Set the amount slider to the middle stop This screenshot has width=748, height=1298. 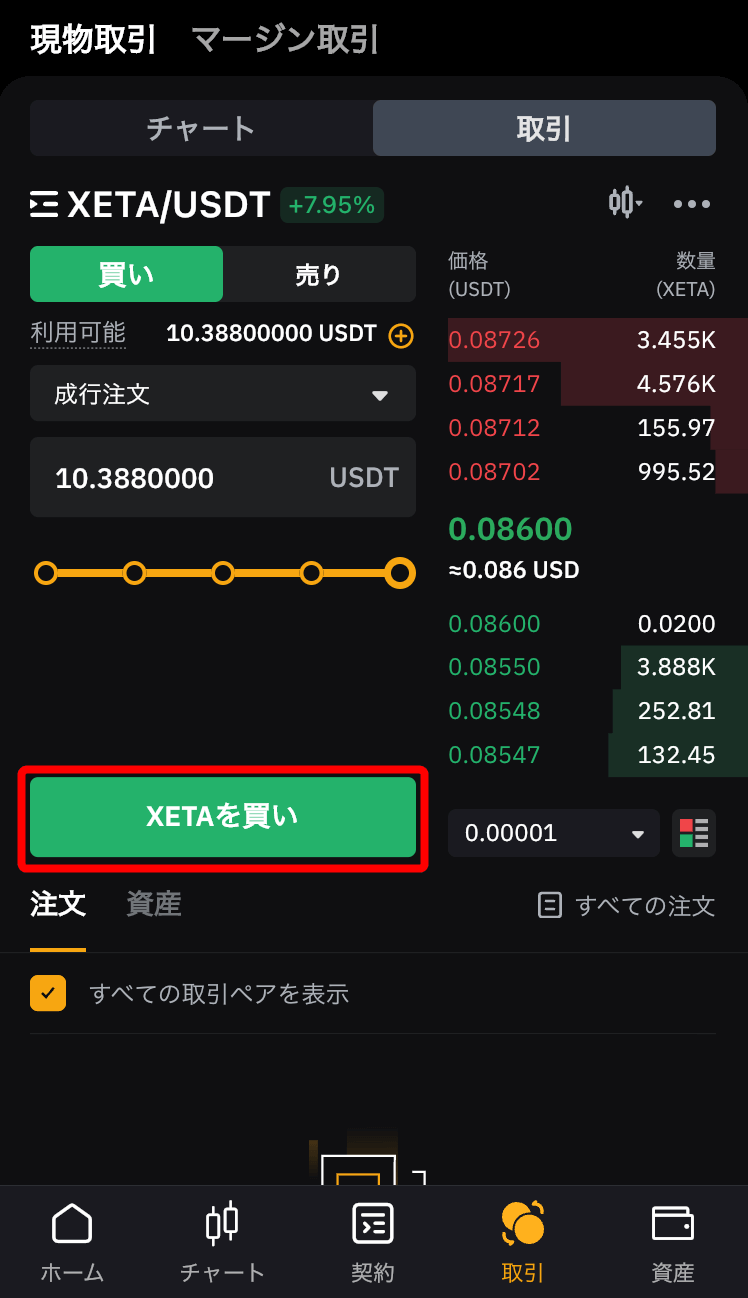point(223,573)
